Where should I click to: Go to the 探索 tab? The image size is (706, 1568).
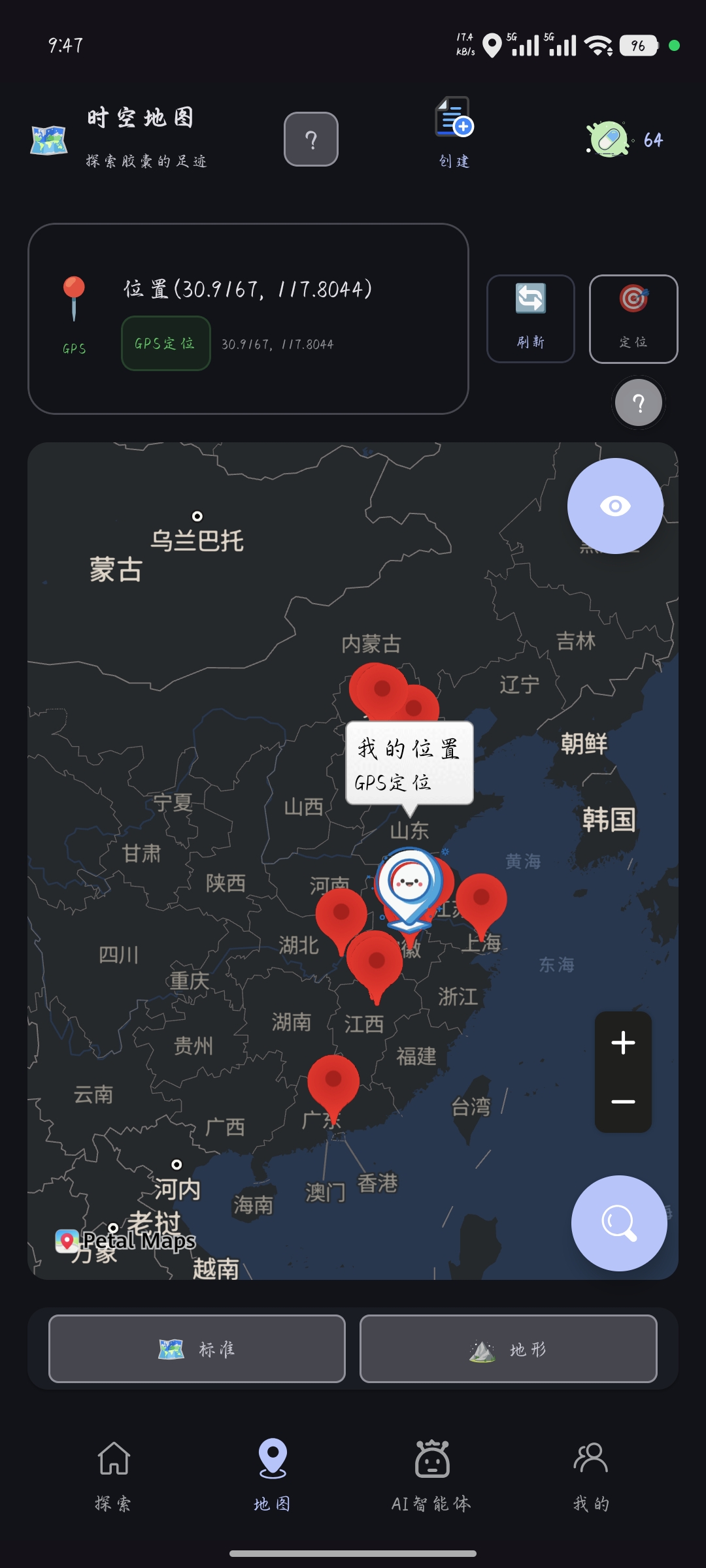[114, 1475]
